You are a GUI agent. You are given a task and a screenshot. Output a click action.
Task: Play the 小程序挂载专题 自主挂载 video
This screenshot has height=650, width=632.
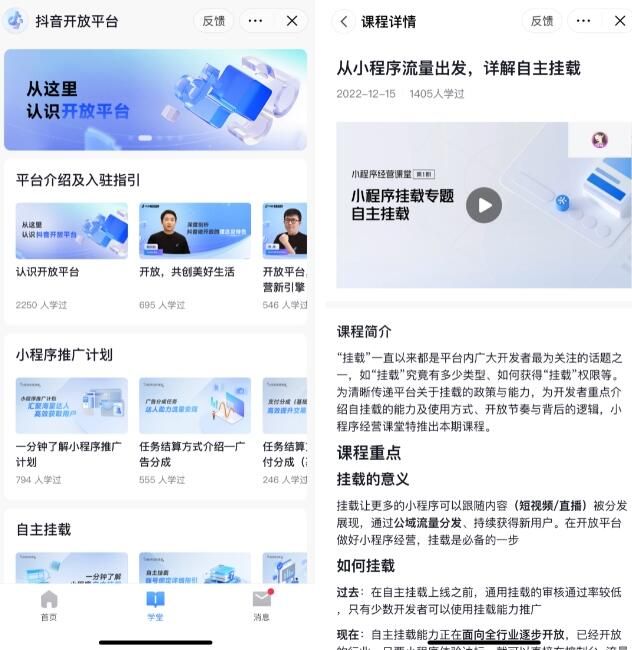point(483,205)
